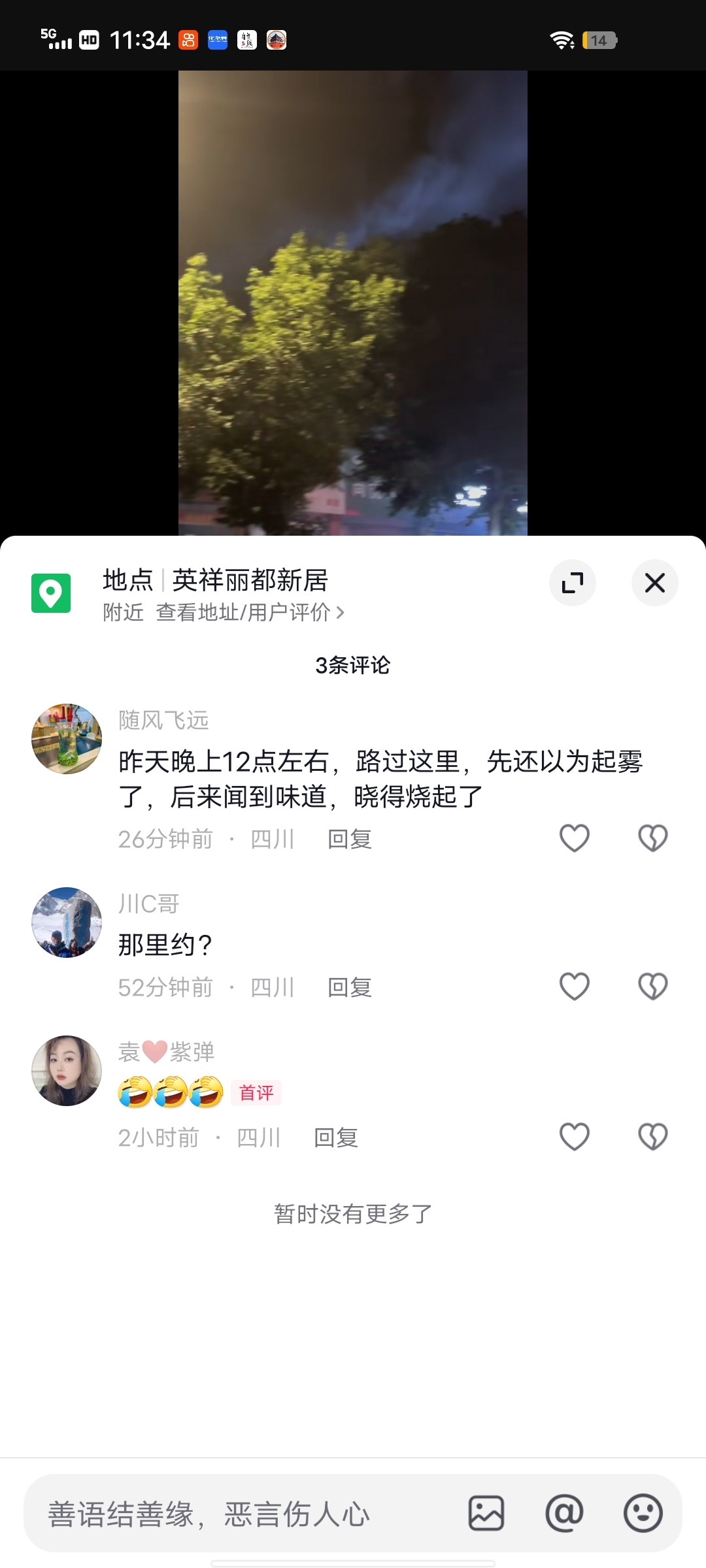Mention someone with the @ icon
706x1568 pixels.
pyautogui.click(x=565, y=1513)
